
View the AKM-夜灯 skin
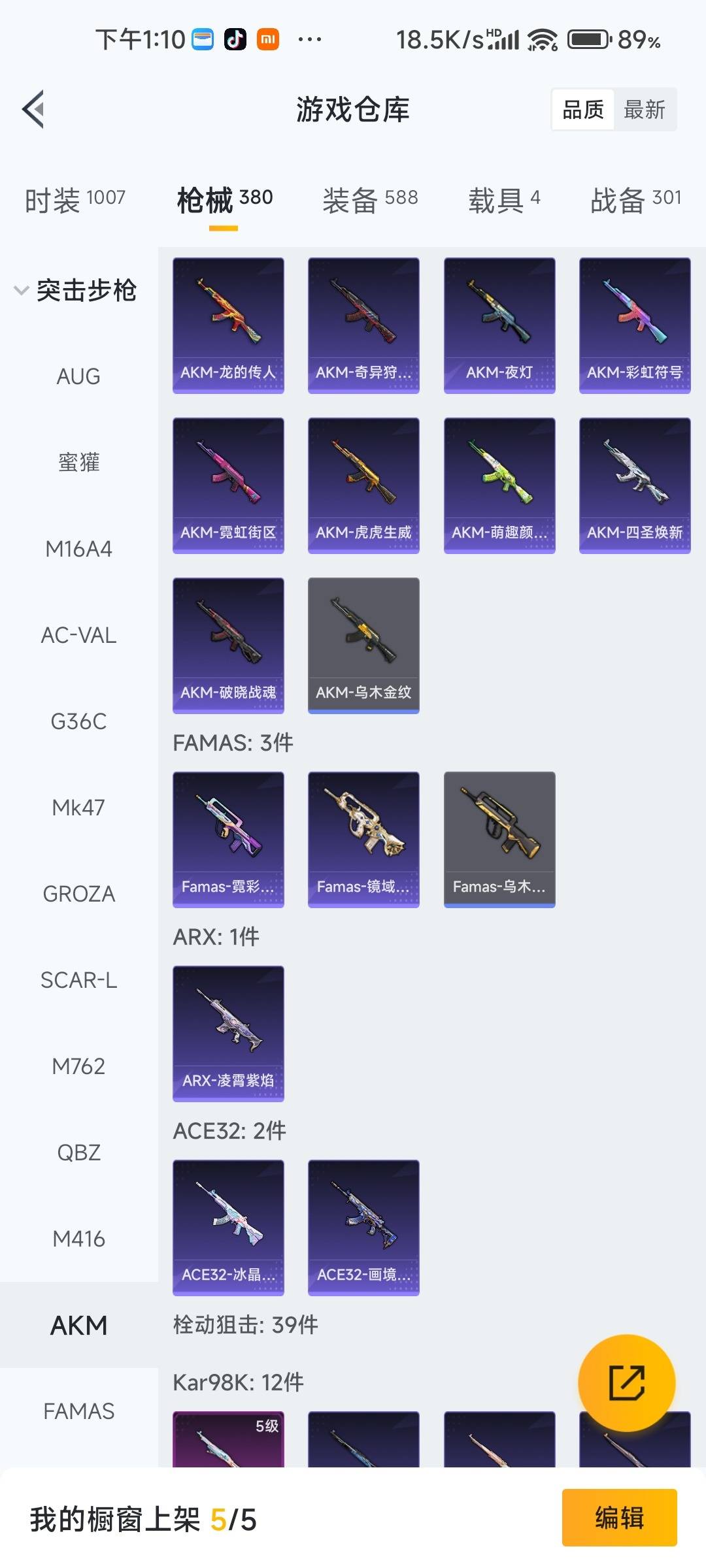499,325
